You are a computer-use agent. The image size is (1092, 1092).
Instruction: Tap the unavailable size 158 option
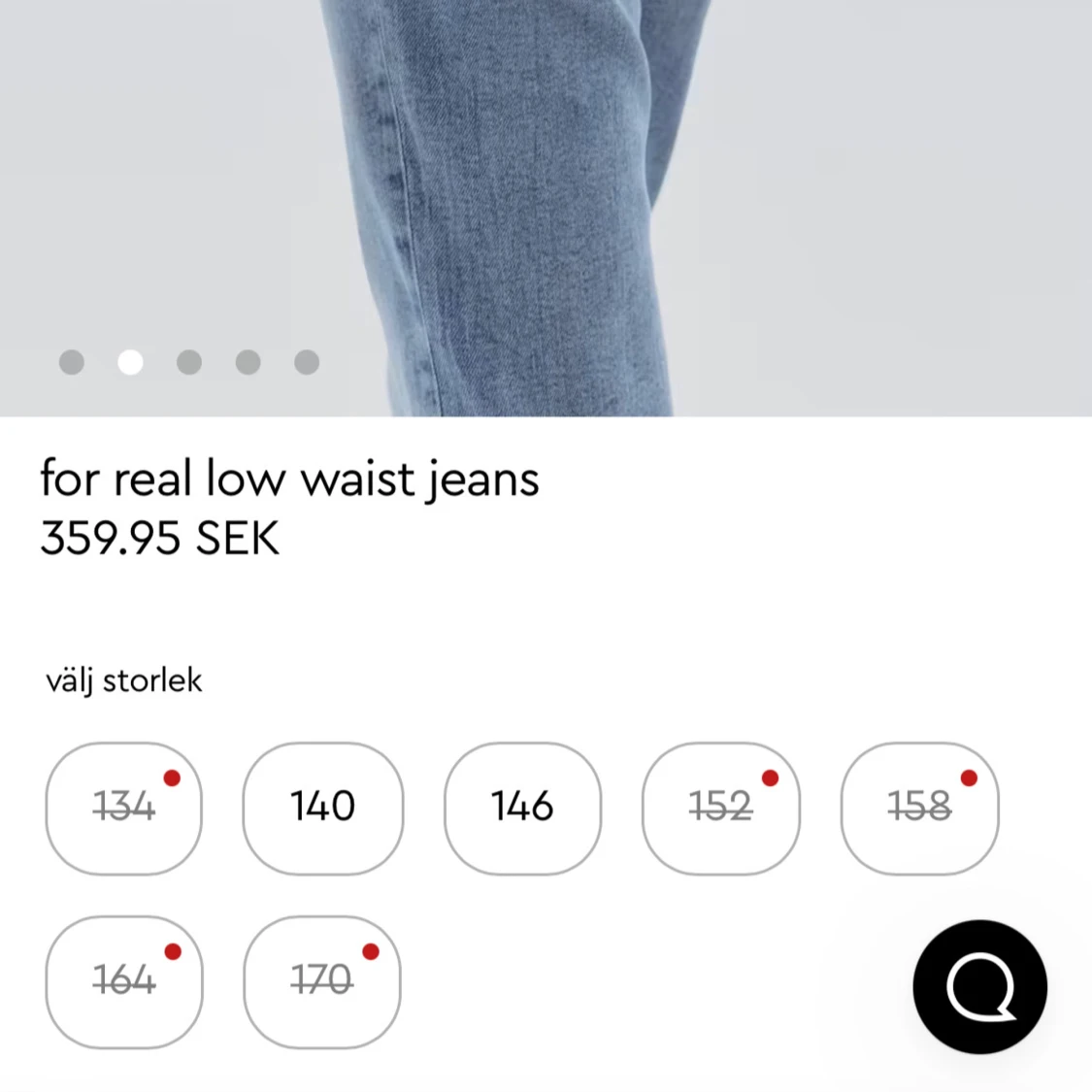tap(919, 808)
